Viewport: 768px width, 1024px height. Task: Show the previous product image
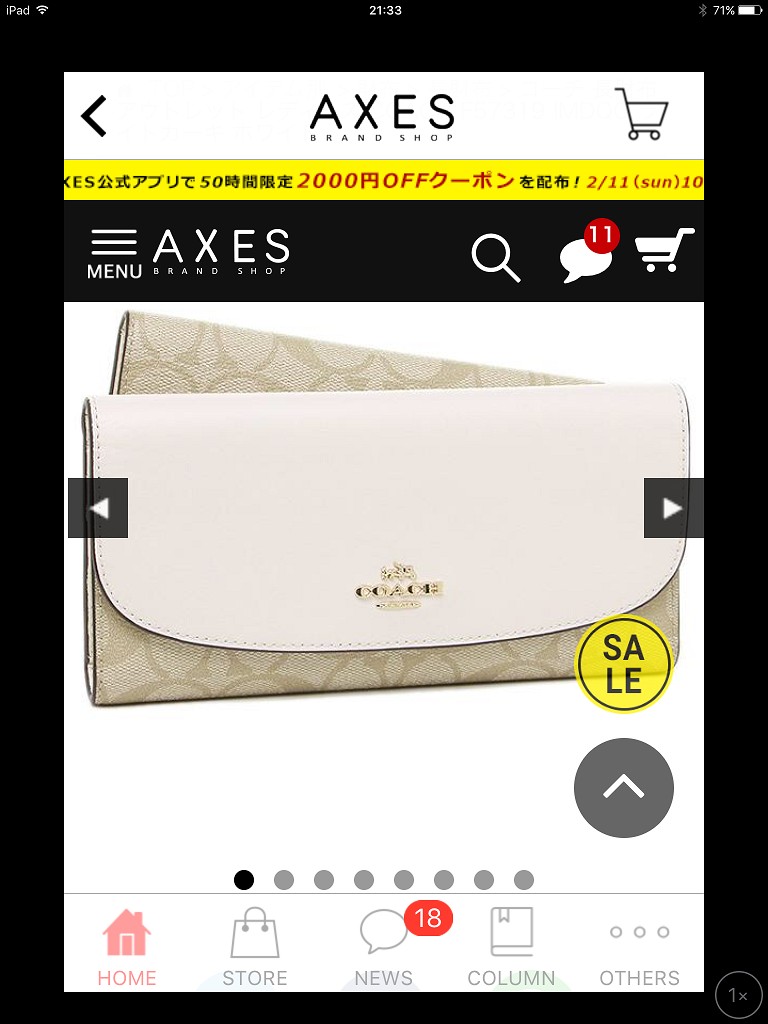pyautogui.click(x=98, y=508)
